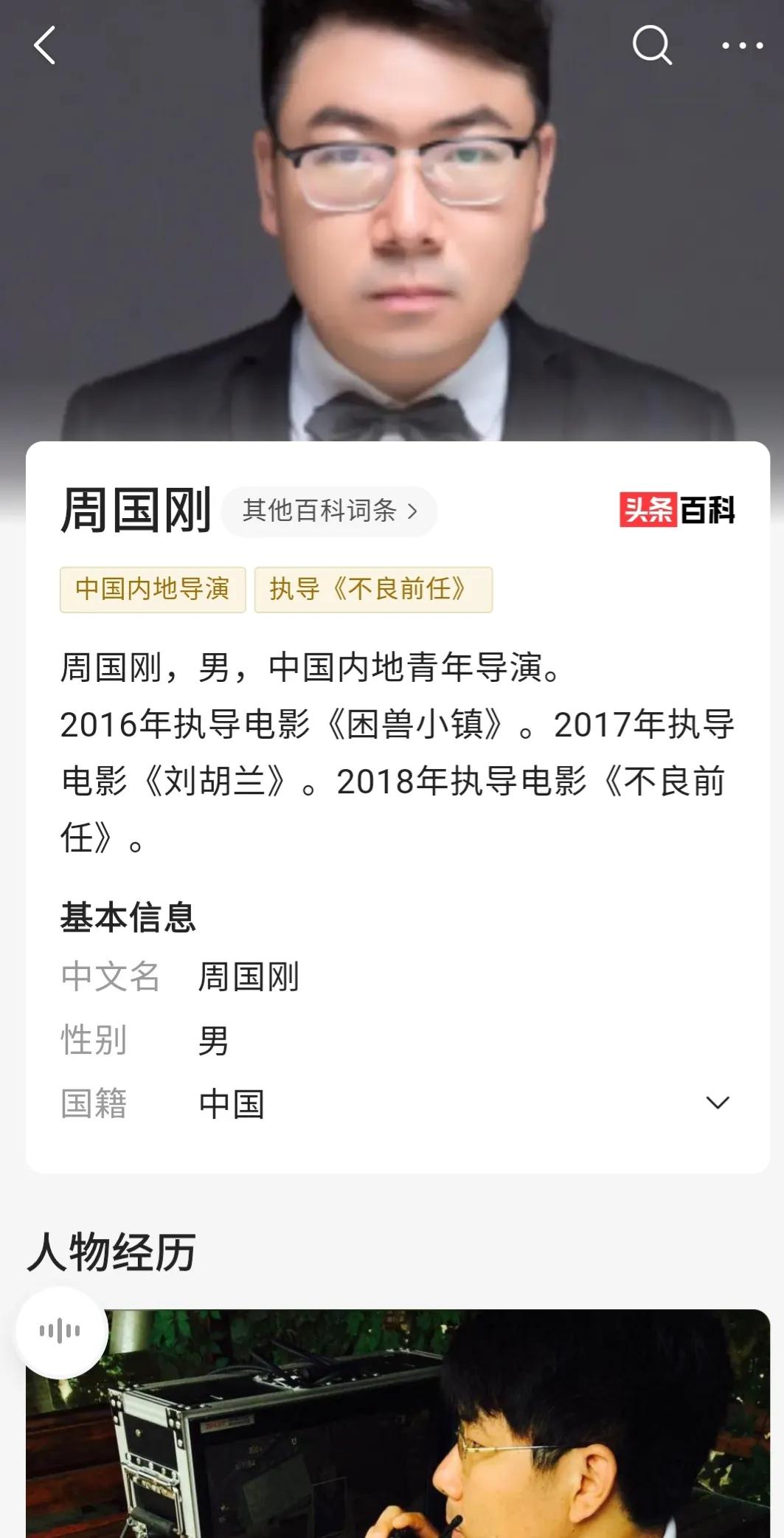This screenshot has width=784, height=1538.
Task: Click the back arrow to return
Action: click(x=46, y=46)
